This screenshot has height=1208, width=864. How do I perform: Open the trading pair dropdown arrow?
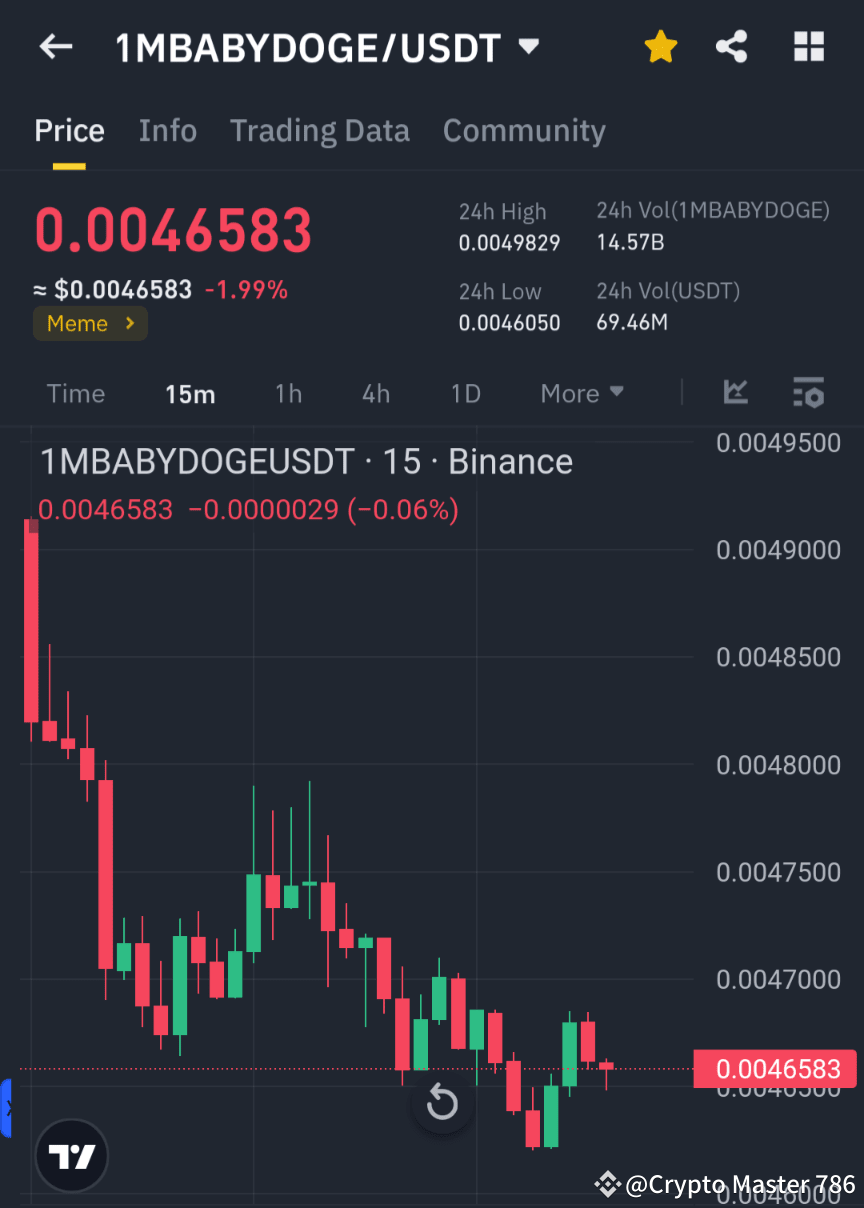pyautogui.click(x=529, y=46)
